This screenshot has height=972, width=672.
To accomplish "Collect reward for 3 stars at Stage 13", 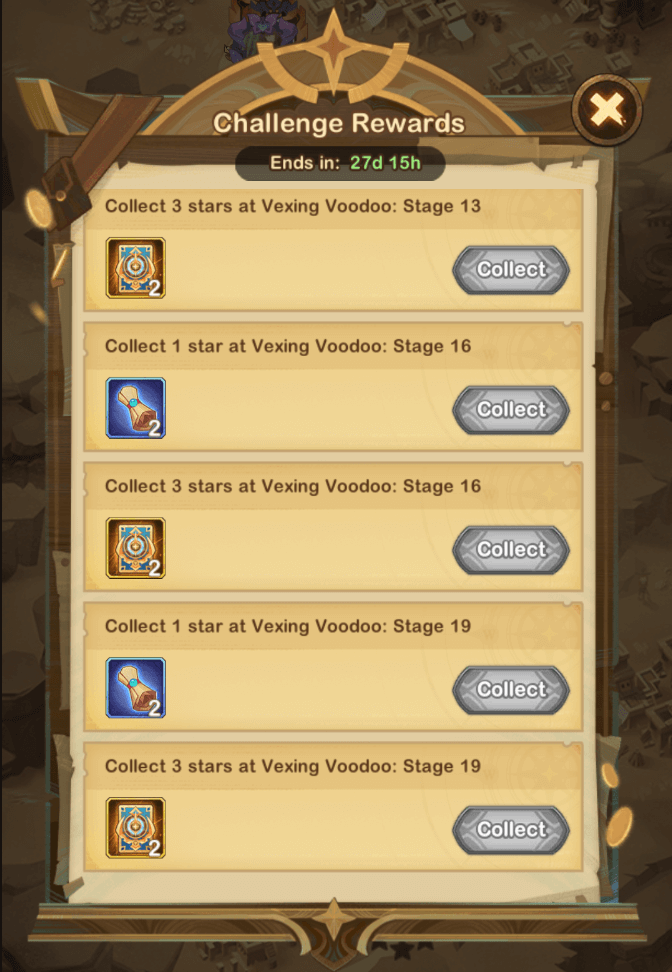I will (511, 270).
